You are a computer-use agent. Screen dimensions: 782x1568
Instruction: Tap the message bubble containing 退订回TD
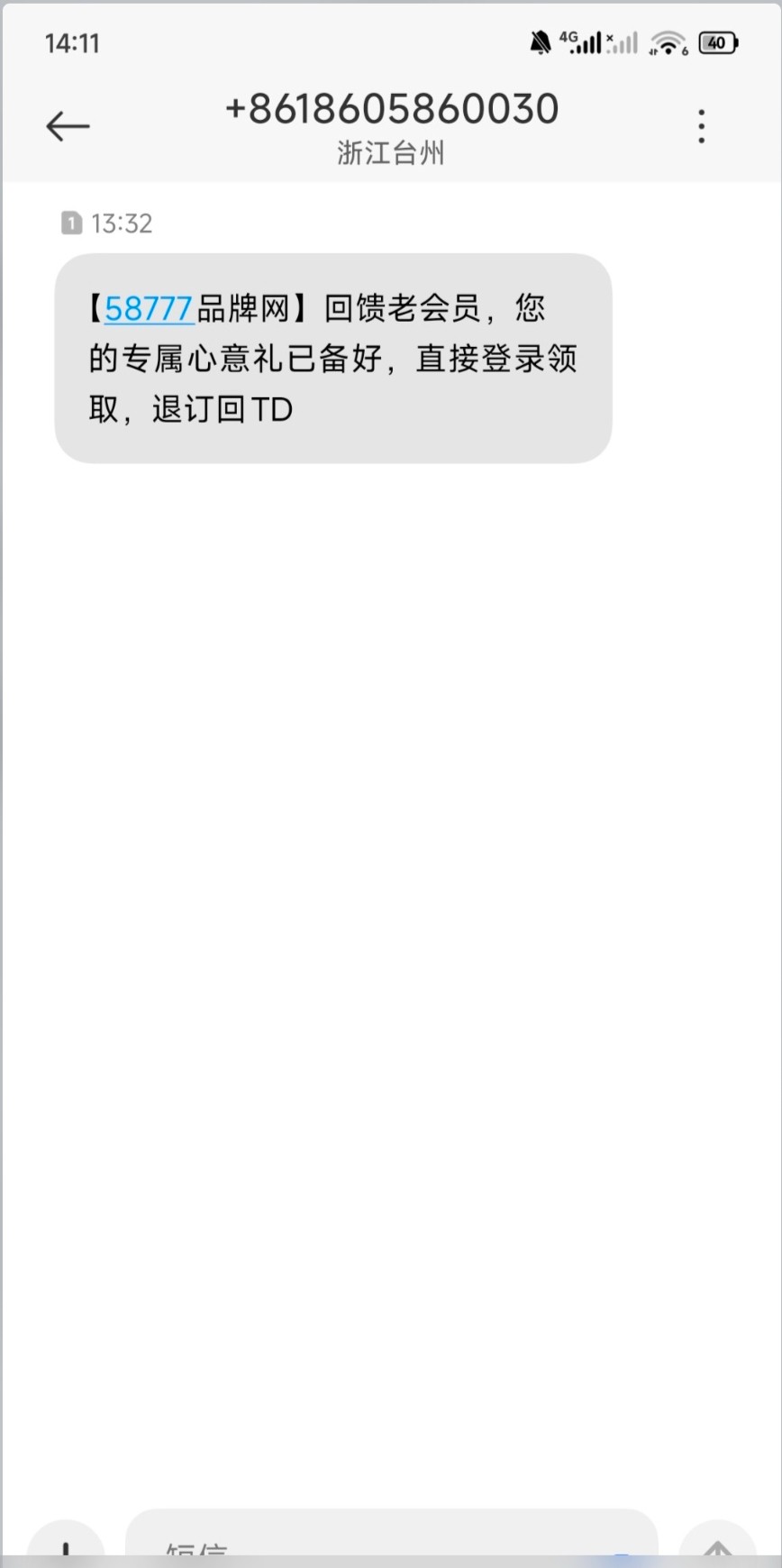point(333,359)
